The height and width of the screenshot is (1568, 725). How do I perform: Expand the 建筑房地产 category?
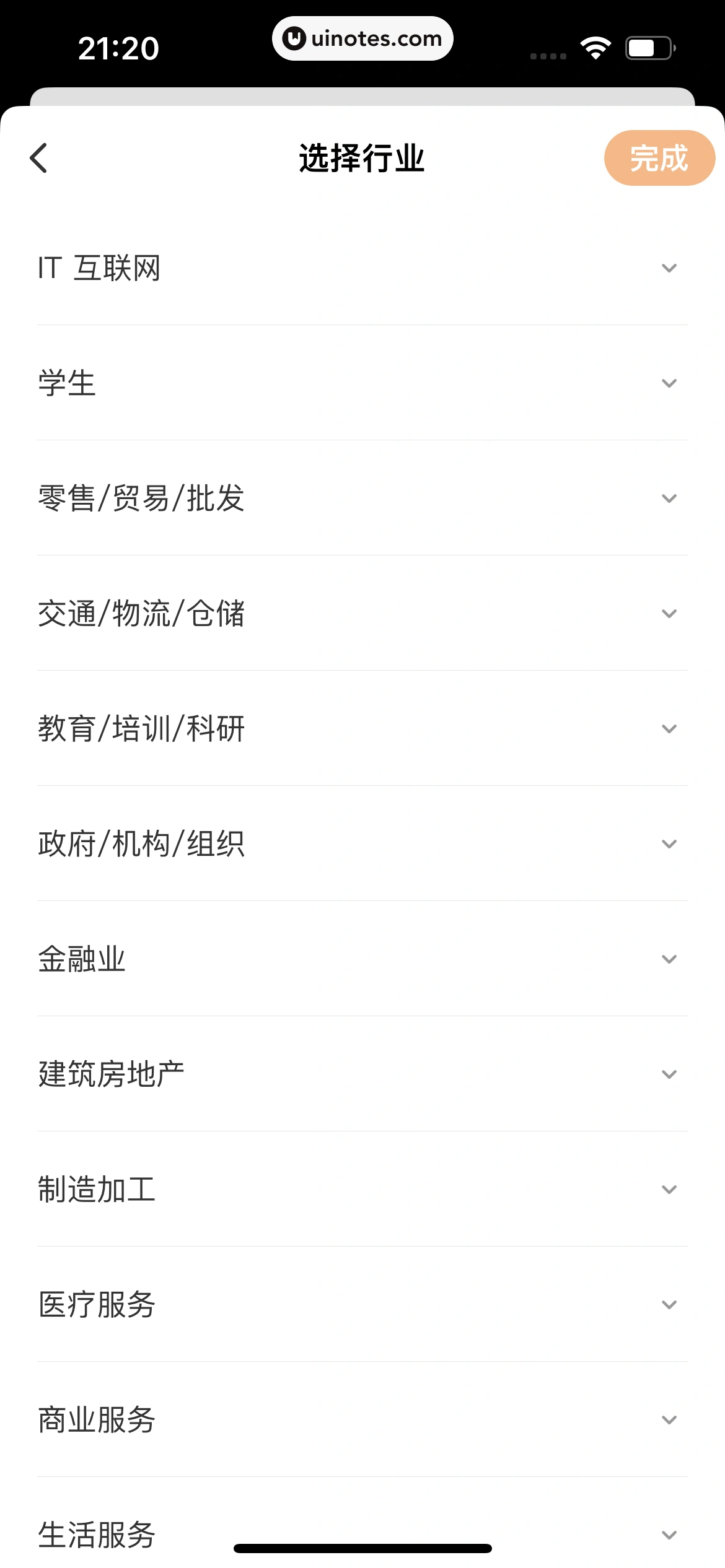point(362,1074)
